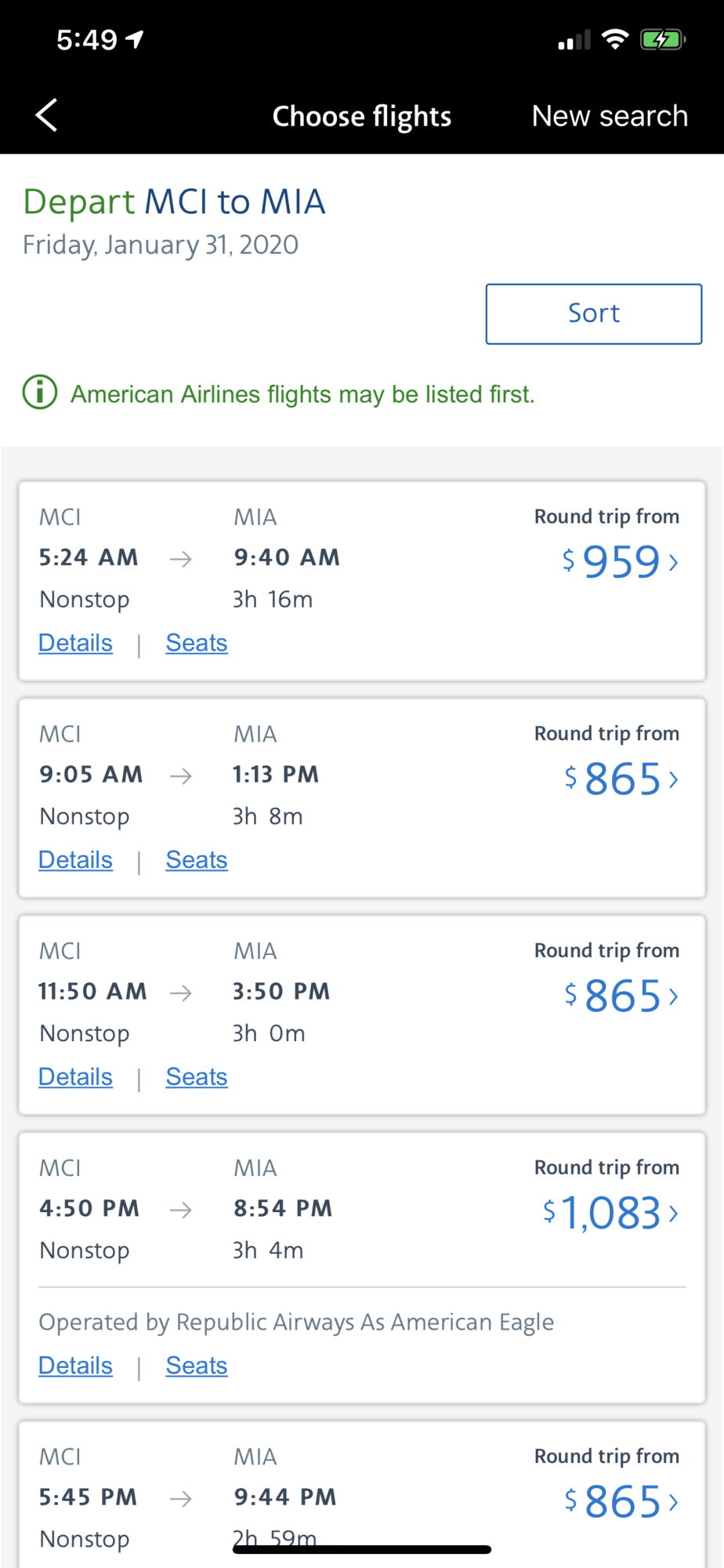View Details for the 9:05 AM flight
This screenshot has width=724, height=1568.
[76, 860]
